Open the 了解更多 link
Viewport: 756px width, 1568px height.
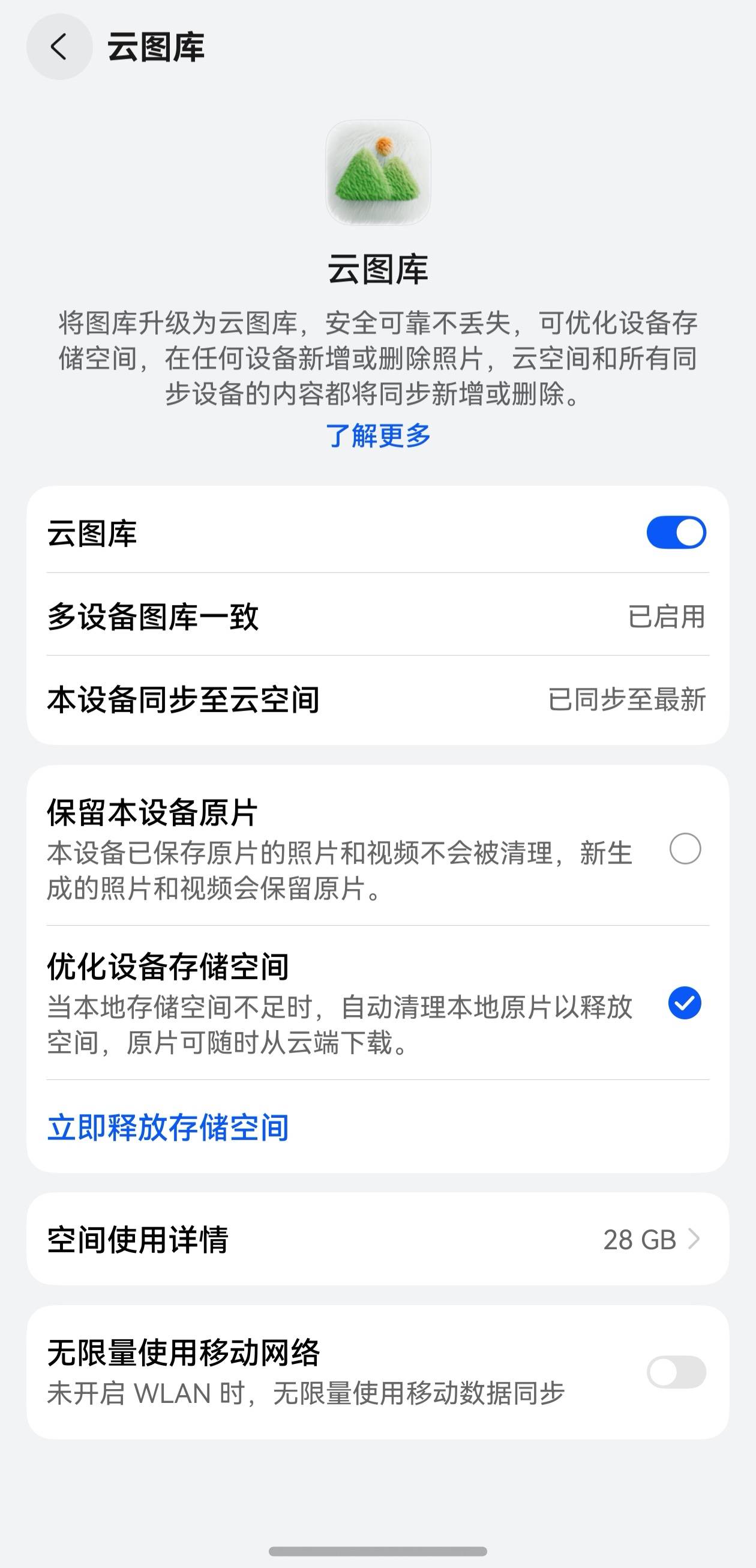(x=377, y=436)
